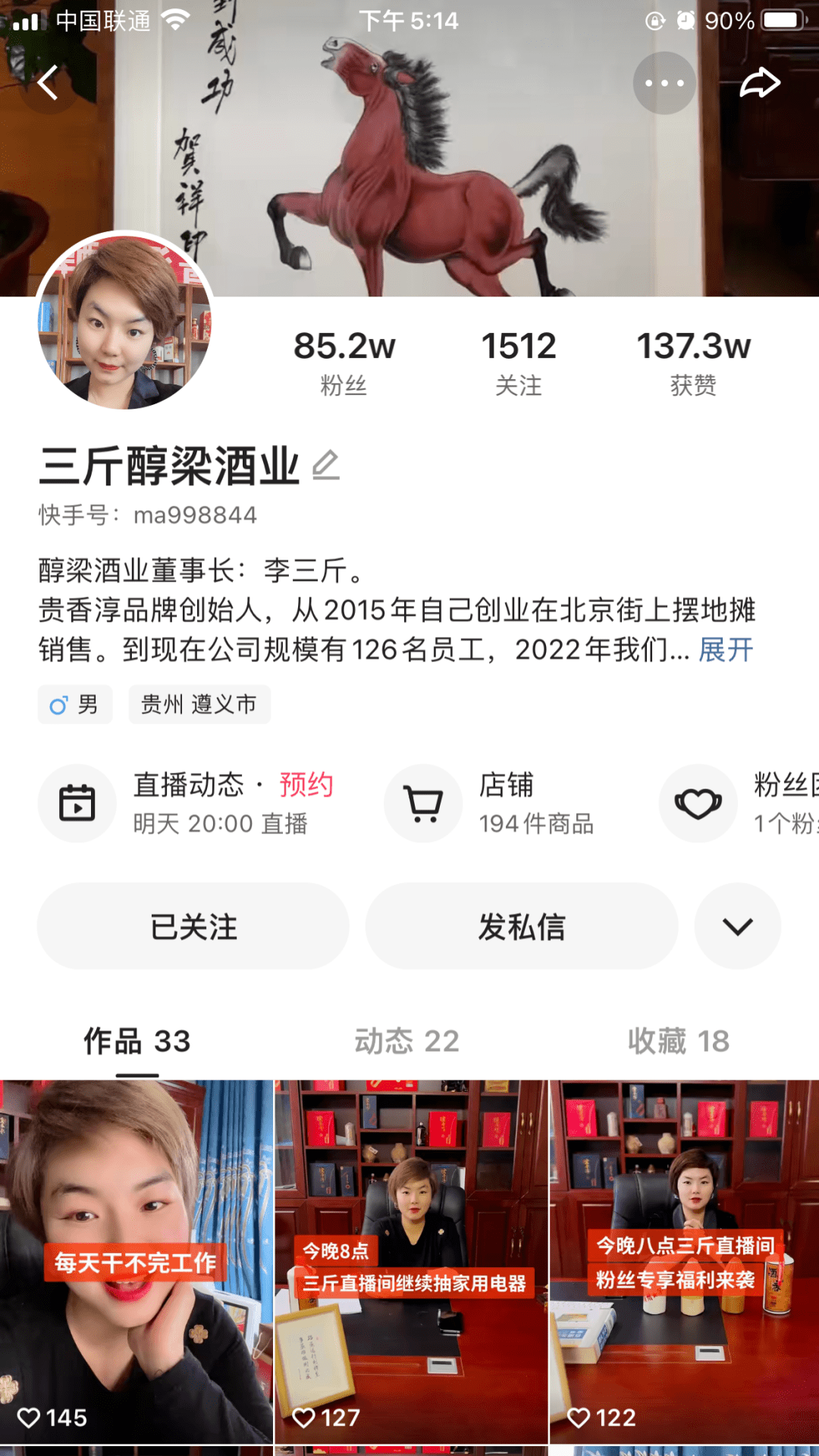819x1456 pixels.
Task: Open the video 三斤直播间继续抽家用电器
Action: click(411, 1262)
